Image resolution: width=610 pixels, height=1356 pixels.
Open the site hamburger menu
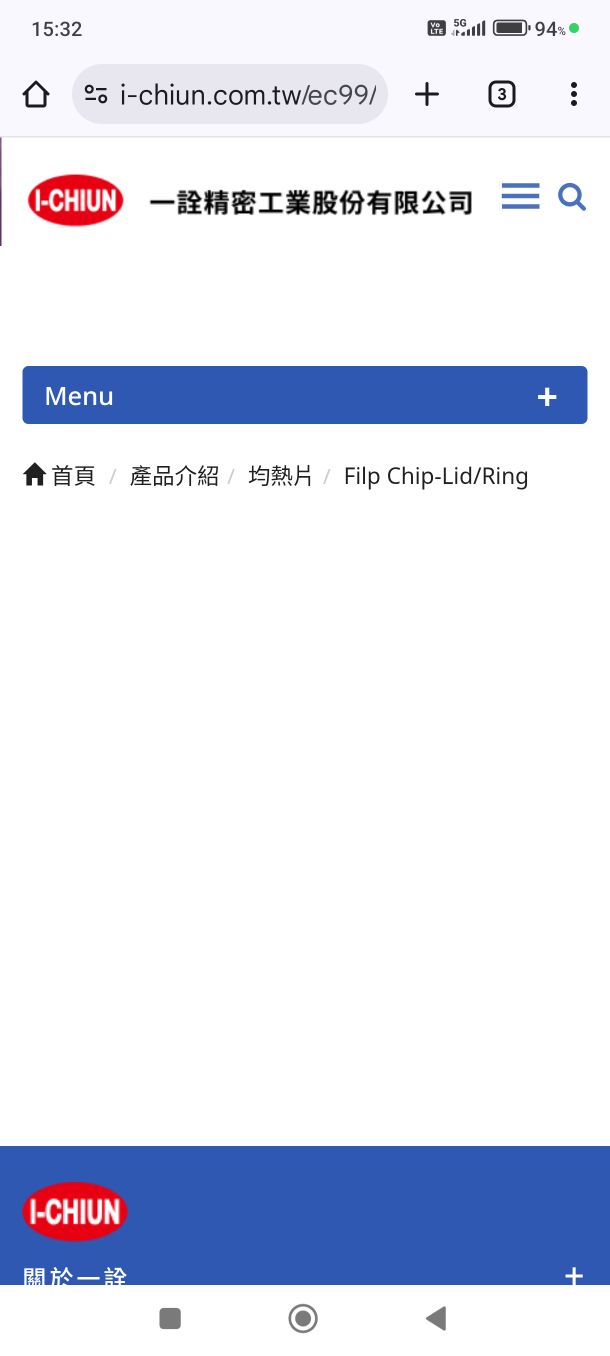(x=520, y=197)
